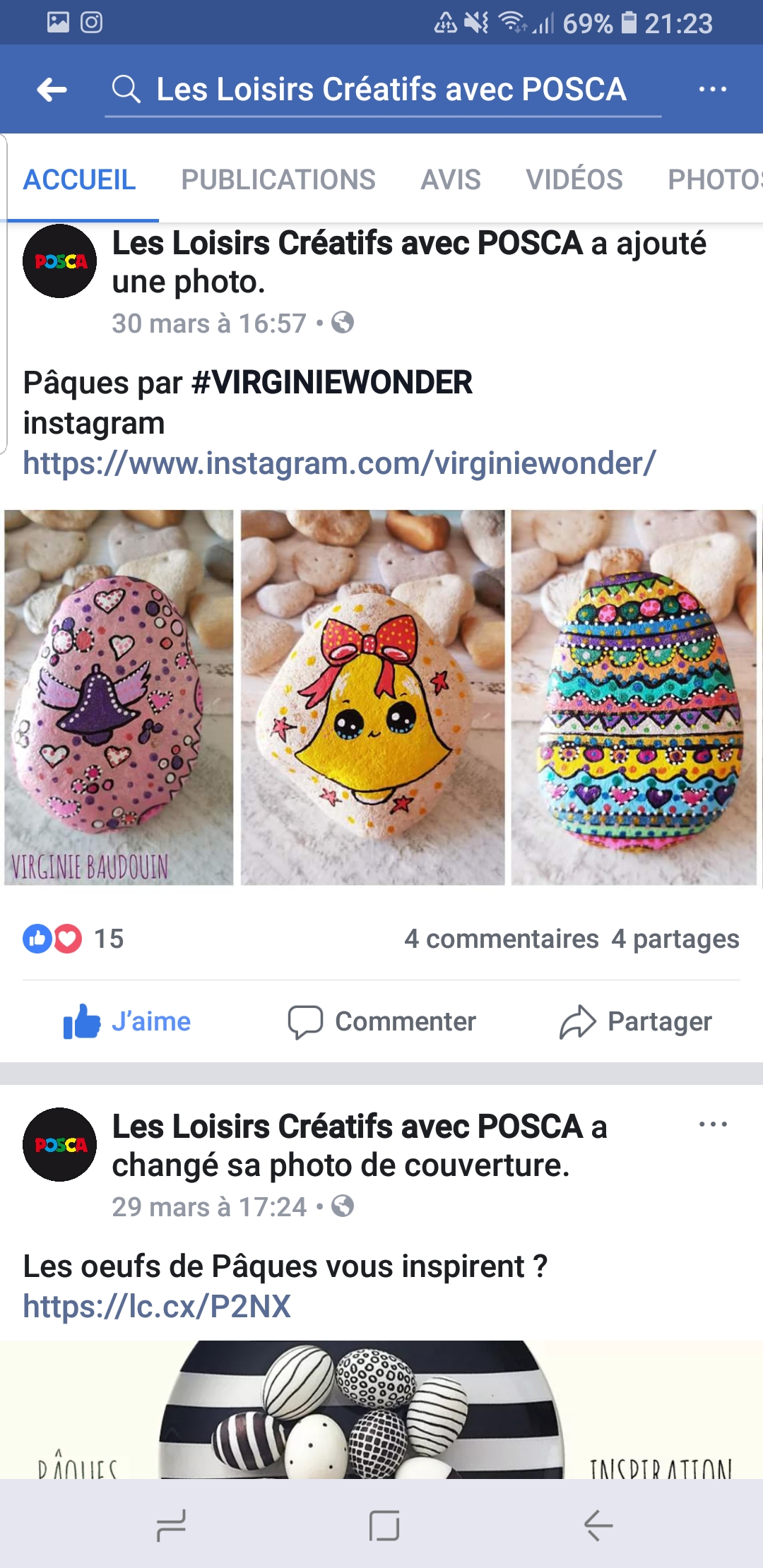Switch to the Publications tab
The width and height of the screenshot is (763, 1568).
pyautogui.click(x=278, y=179)
